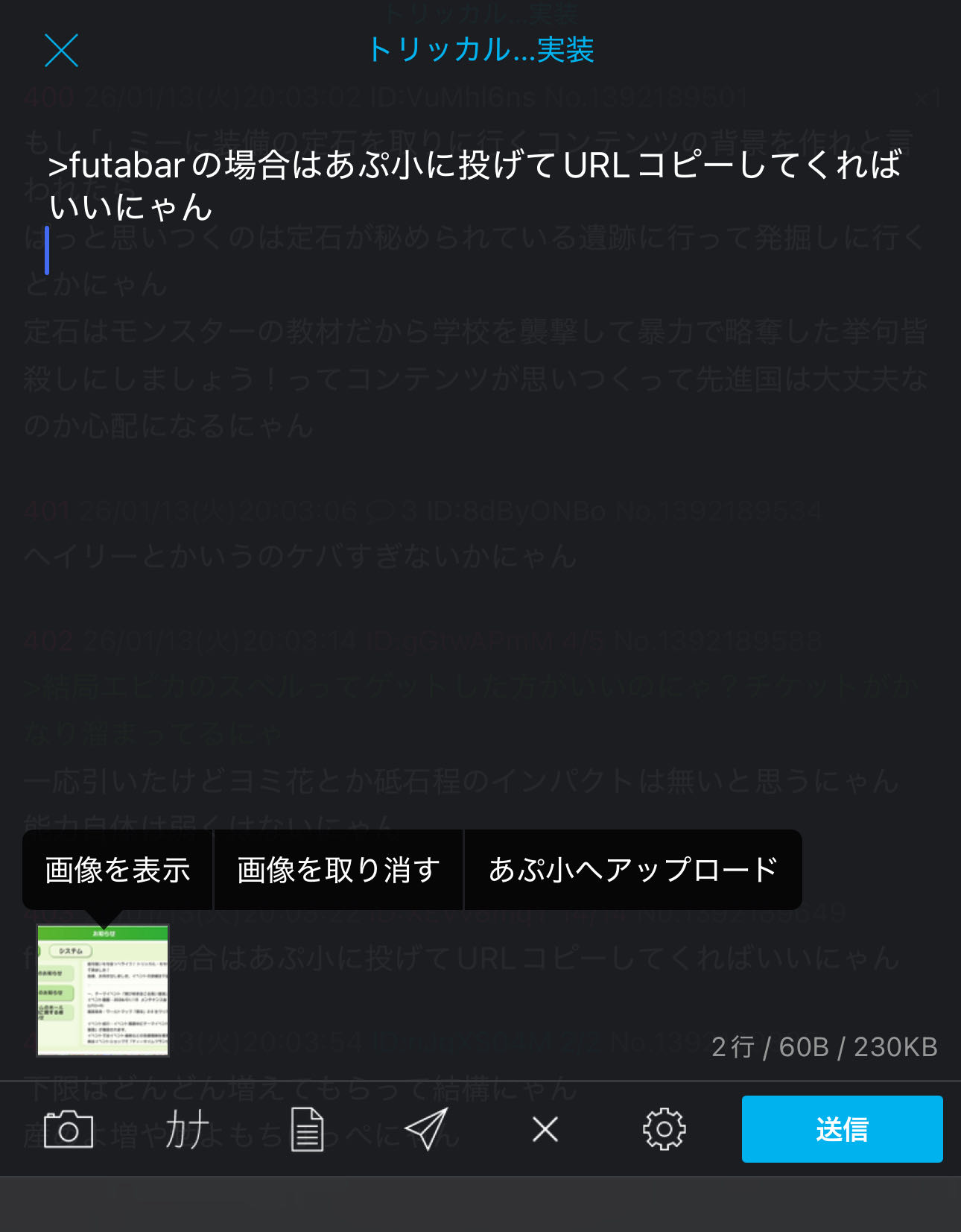
Task: Tap the attached image thumbnail
Action: click(103, 991)
